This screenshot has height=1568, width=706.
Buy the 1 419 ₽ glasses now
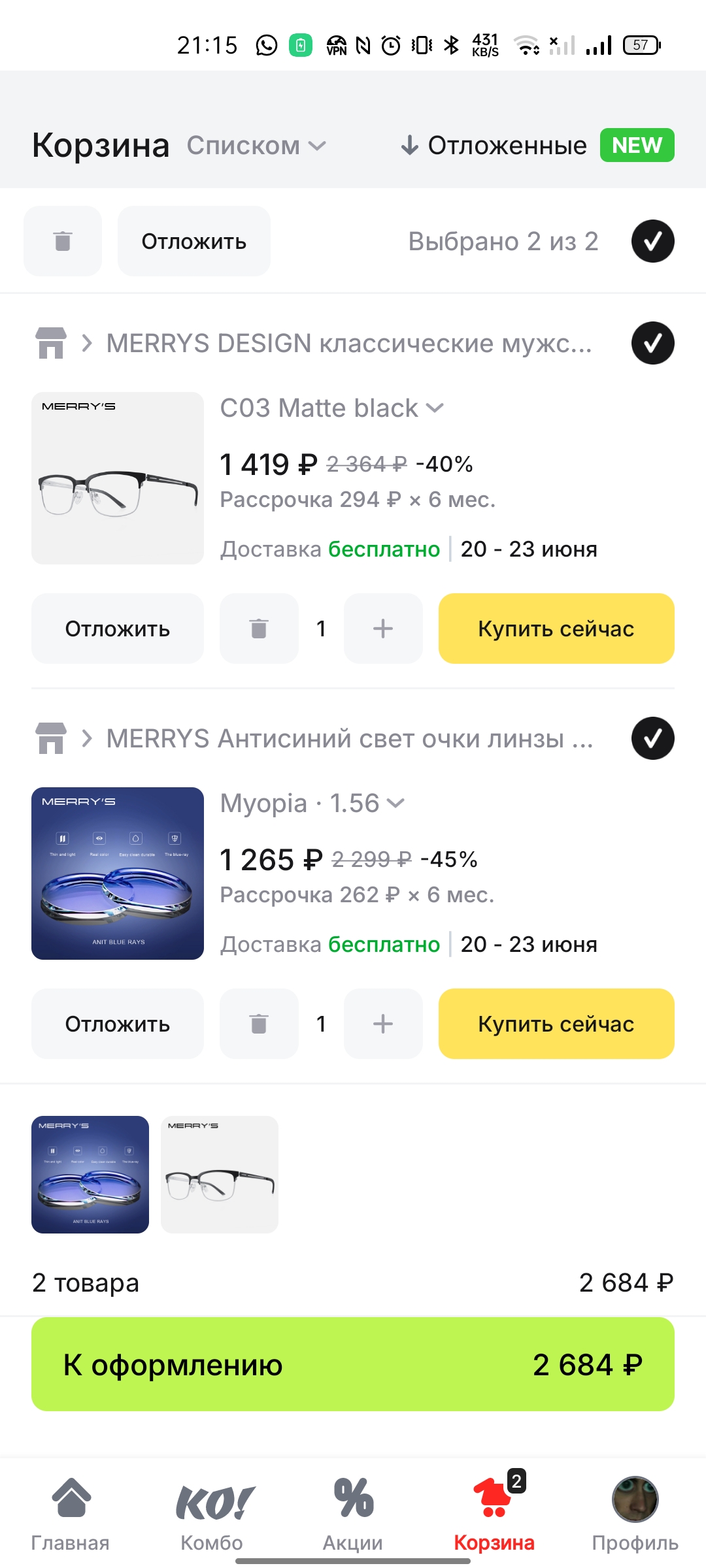click(556, 629)
